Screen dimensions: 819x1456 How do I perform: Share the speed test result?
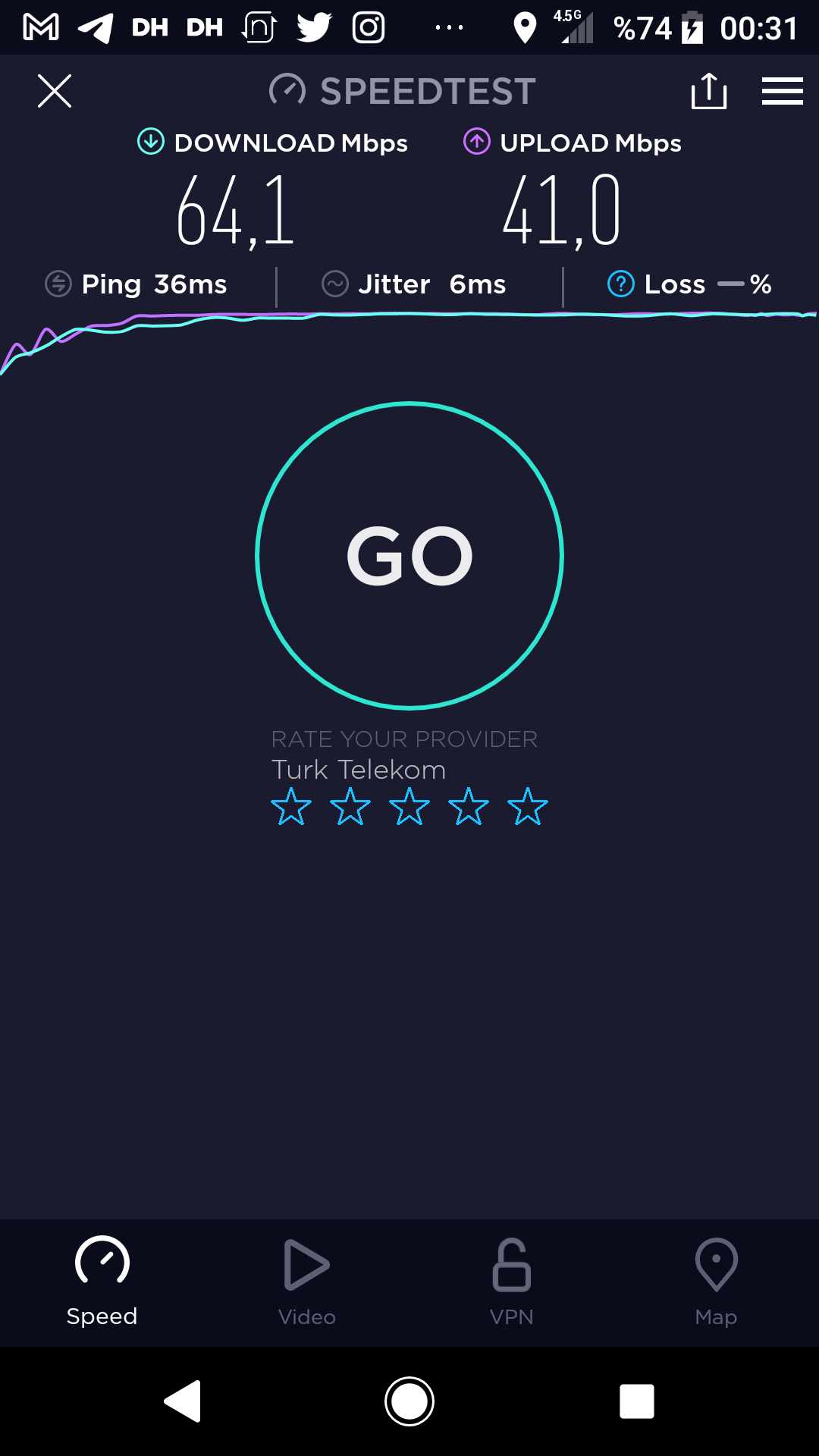(x=709, y=91)
